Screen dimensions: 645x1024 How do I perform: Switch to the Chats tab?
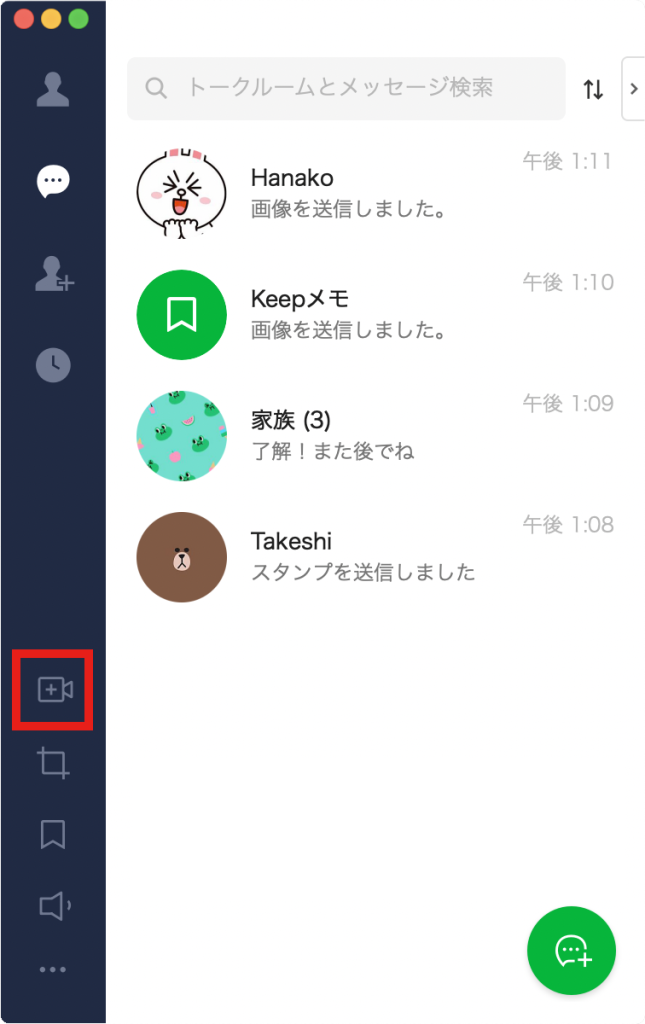tap(52, 181)
